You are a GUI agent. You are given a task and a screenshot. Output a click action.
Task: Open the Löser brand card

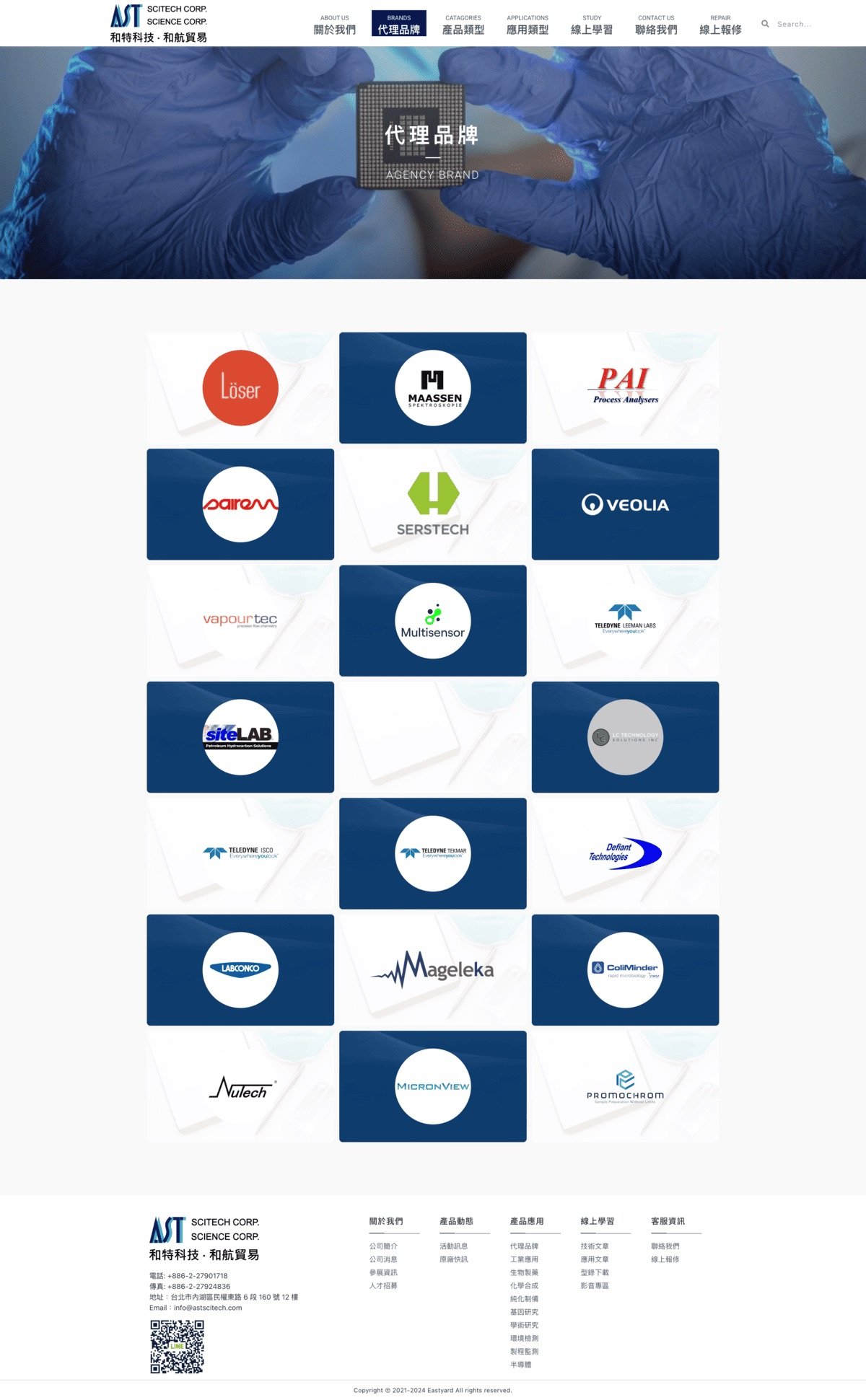[240, 388]
